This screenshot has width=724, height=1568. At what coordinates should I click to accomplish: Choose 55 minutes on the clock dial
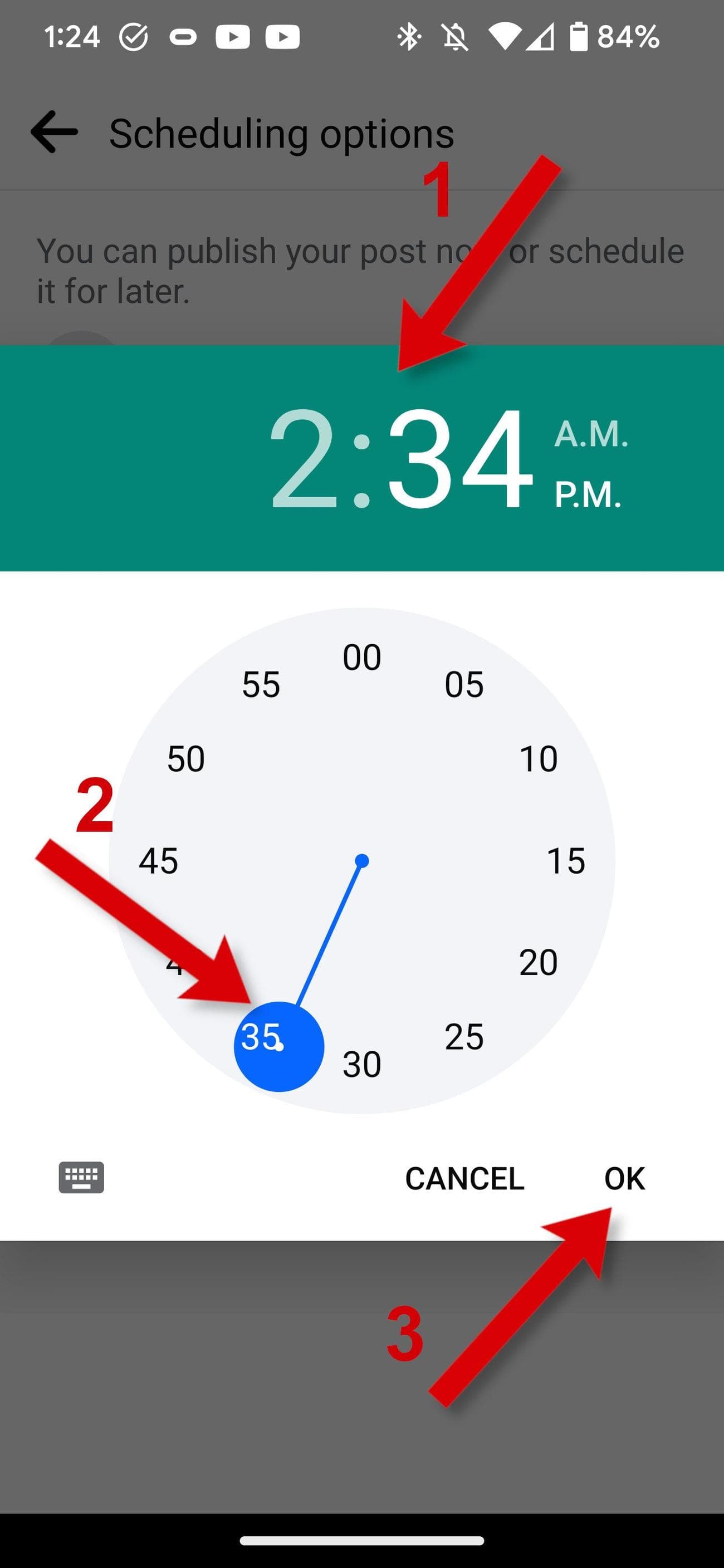261,684
